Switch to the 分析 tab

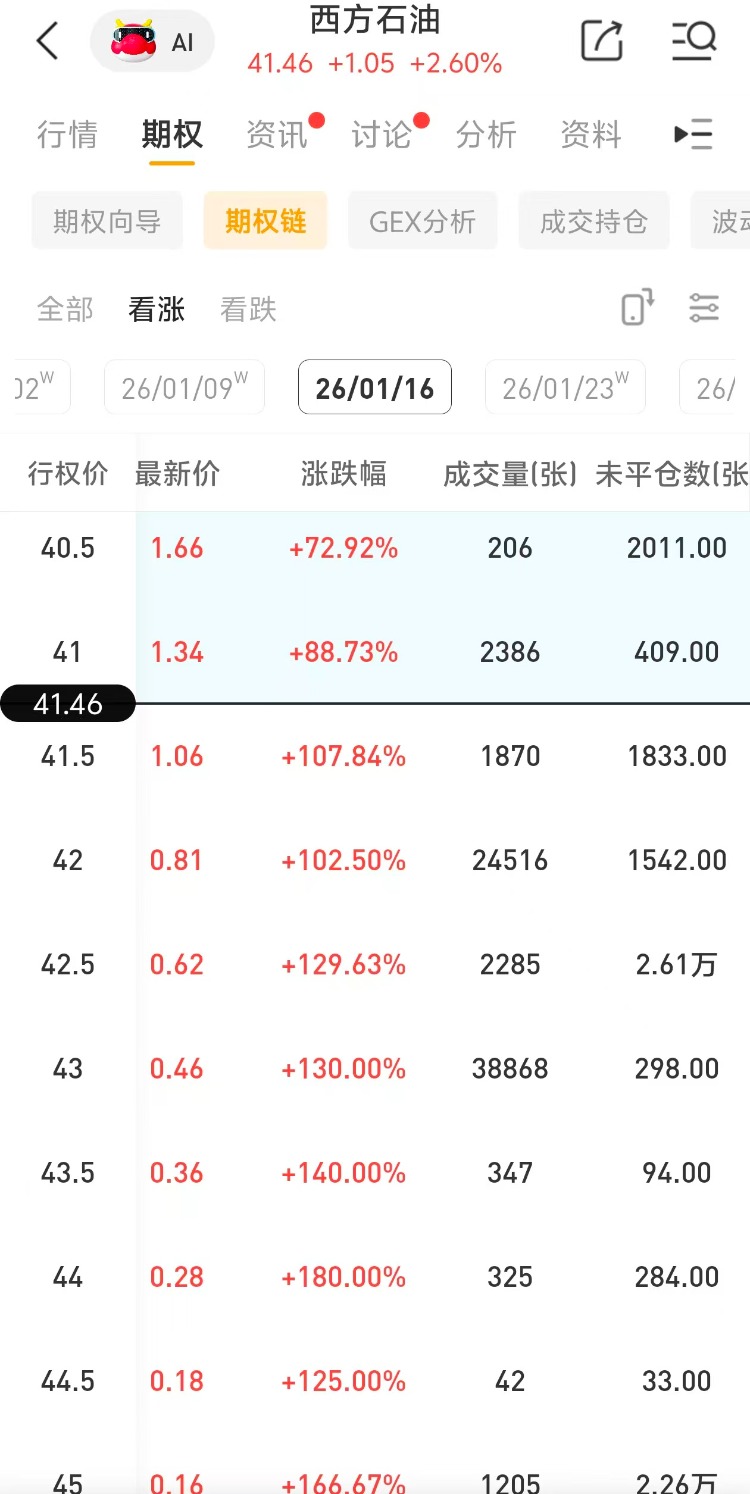(486, 134)
